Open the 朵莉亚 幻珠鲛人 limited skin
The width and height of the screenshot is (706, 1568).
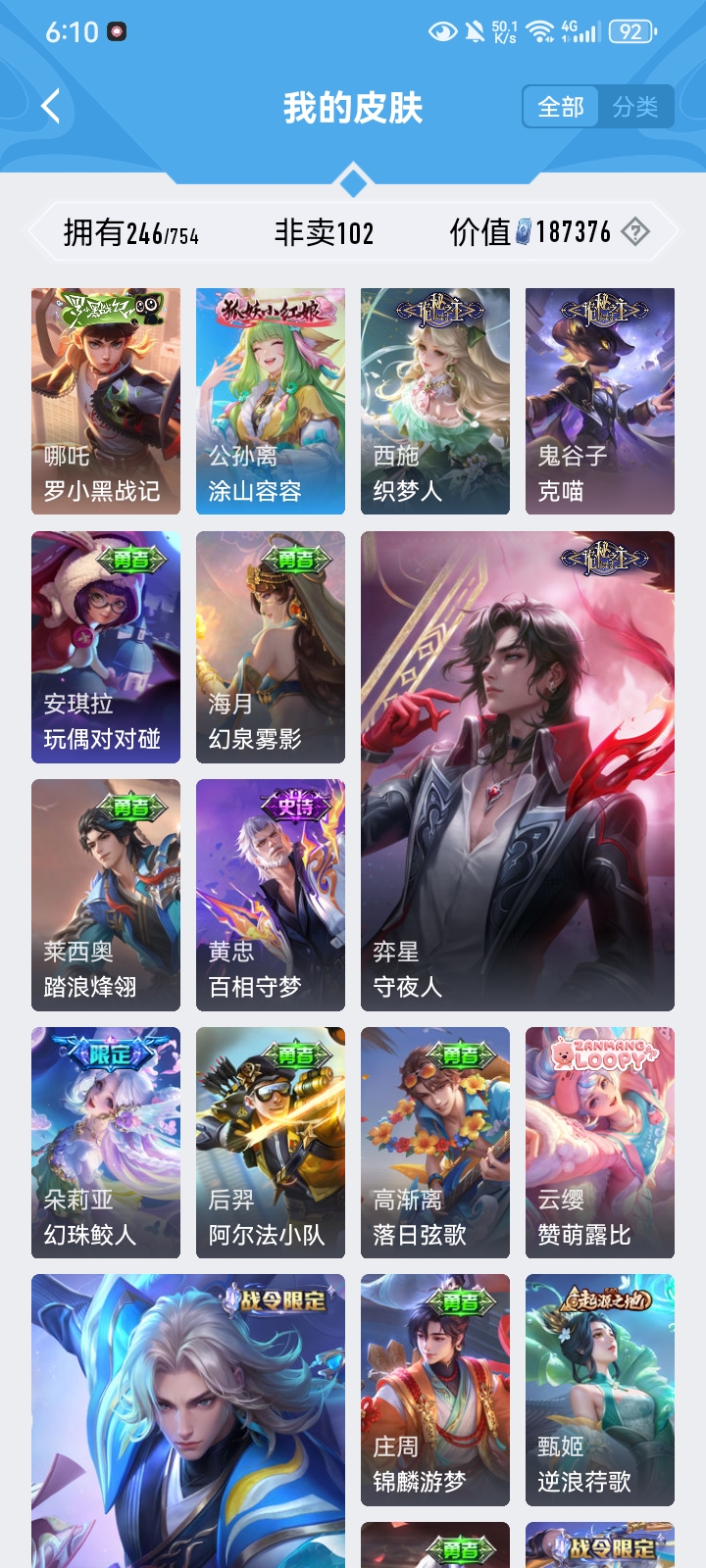tap(106, 1143)
